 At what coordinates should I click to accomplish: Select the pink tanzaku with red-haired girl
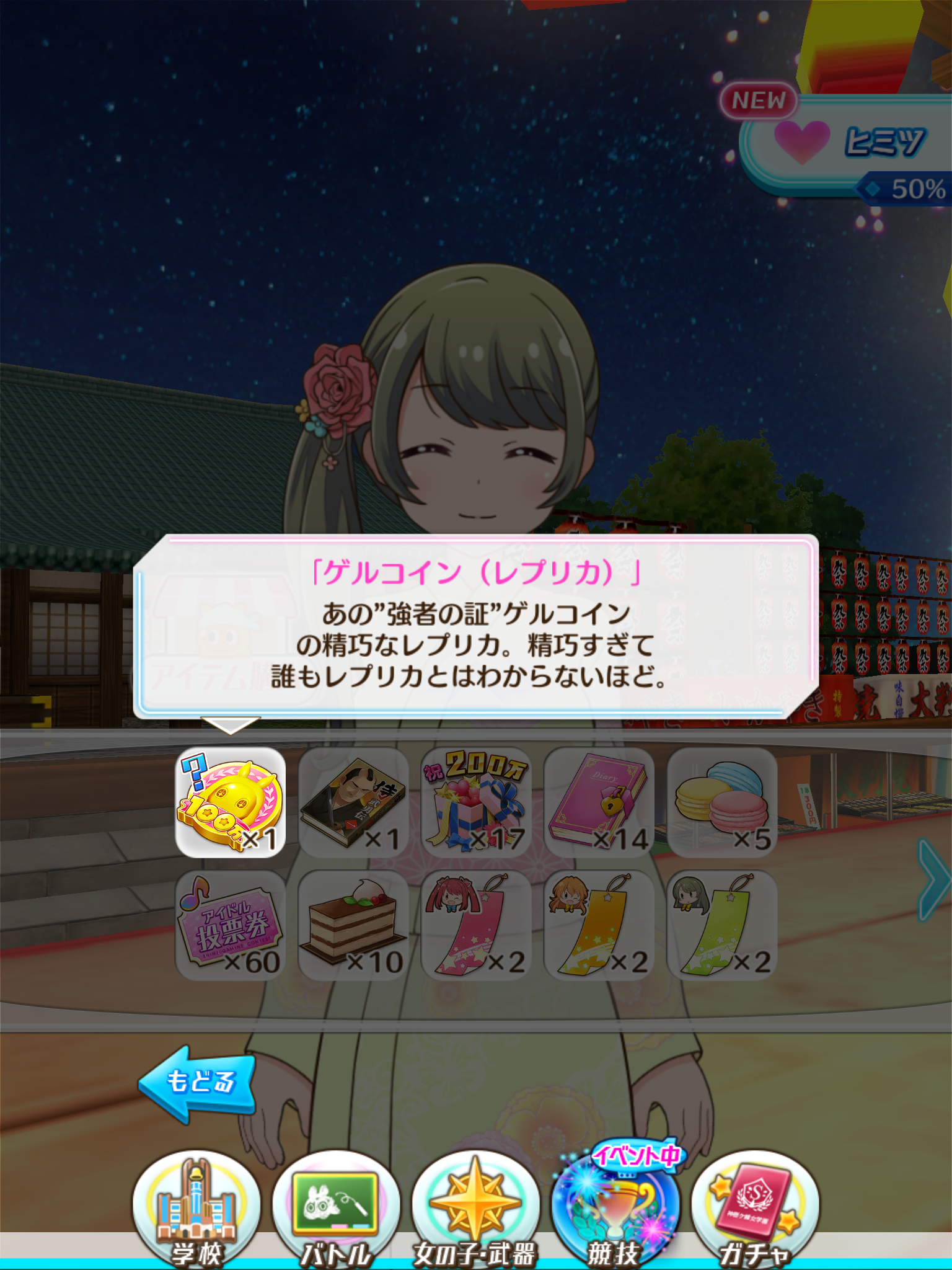click(x=475, y=925)
